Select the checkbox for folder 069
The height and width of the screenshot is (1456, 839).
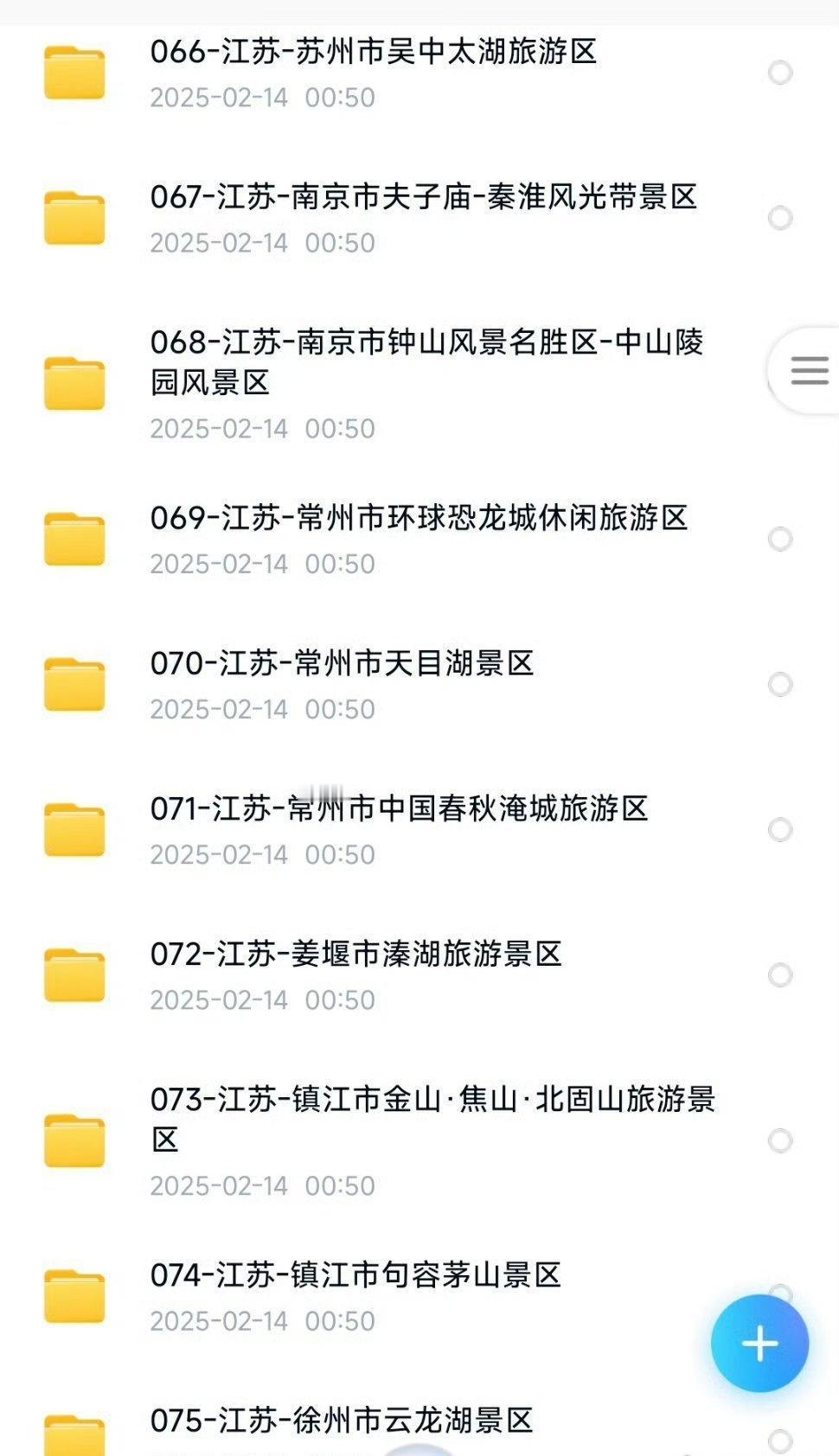781,540
